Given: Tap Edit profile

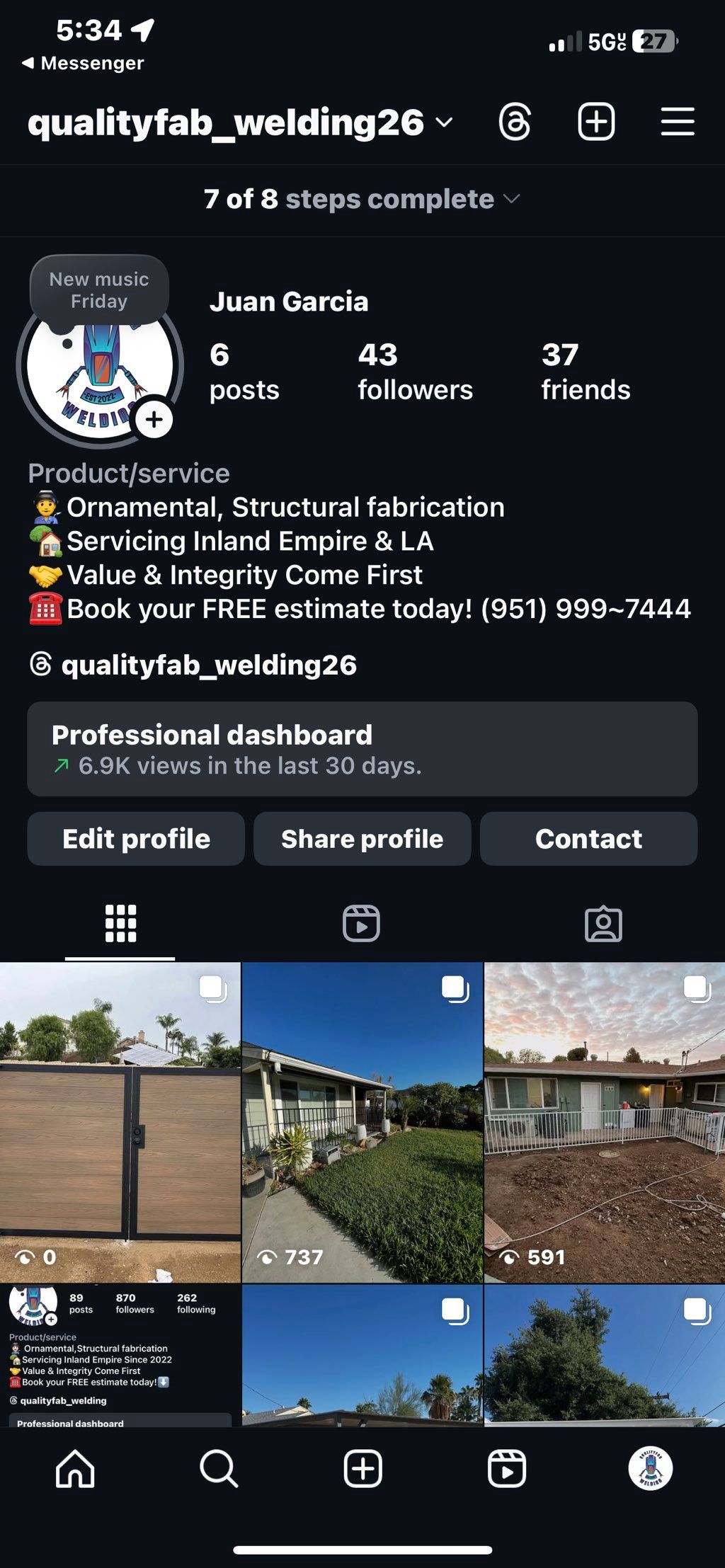Looking at the screenshot, I should coord(136,839).
